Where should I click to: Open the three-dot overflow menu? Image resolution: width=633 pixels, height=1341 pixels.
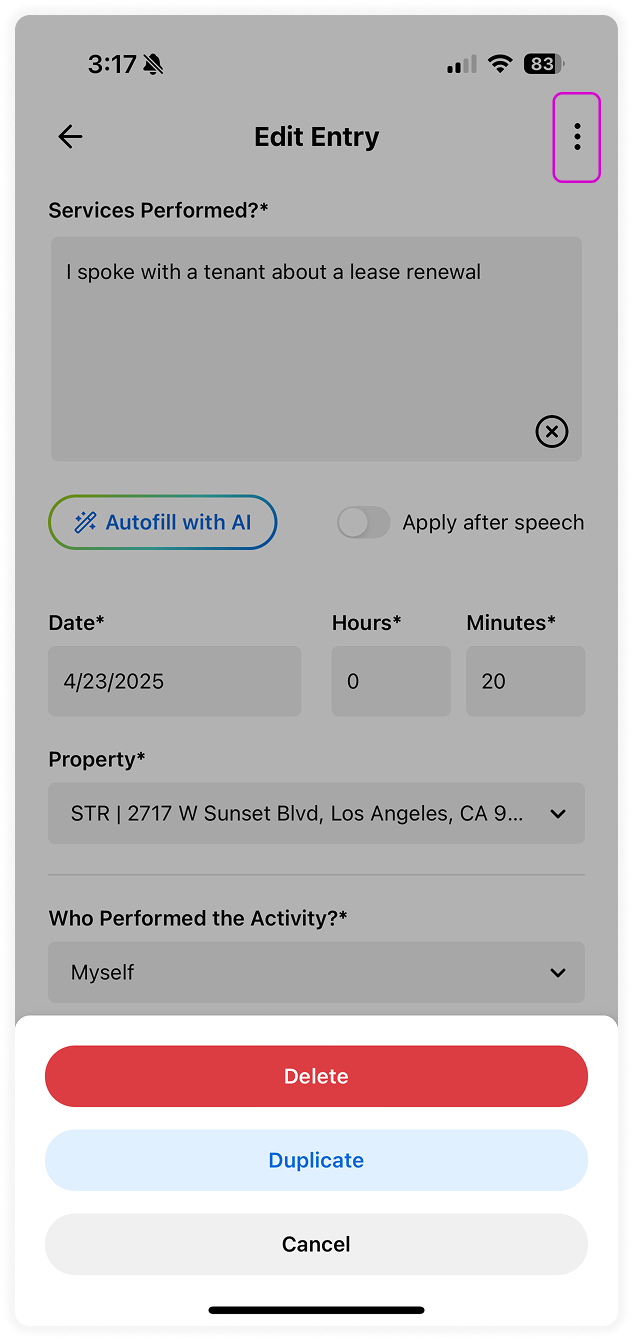click(x=577, y=137)
